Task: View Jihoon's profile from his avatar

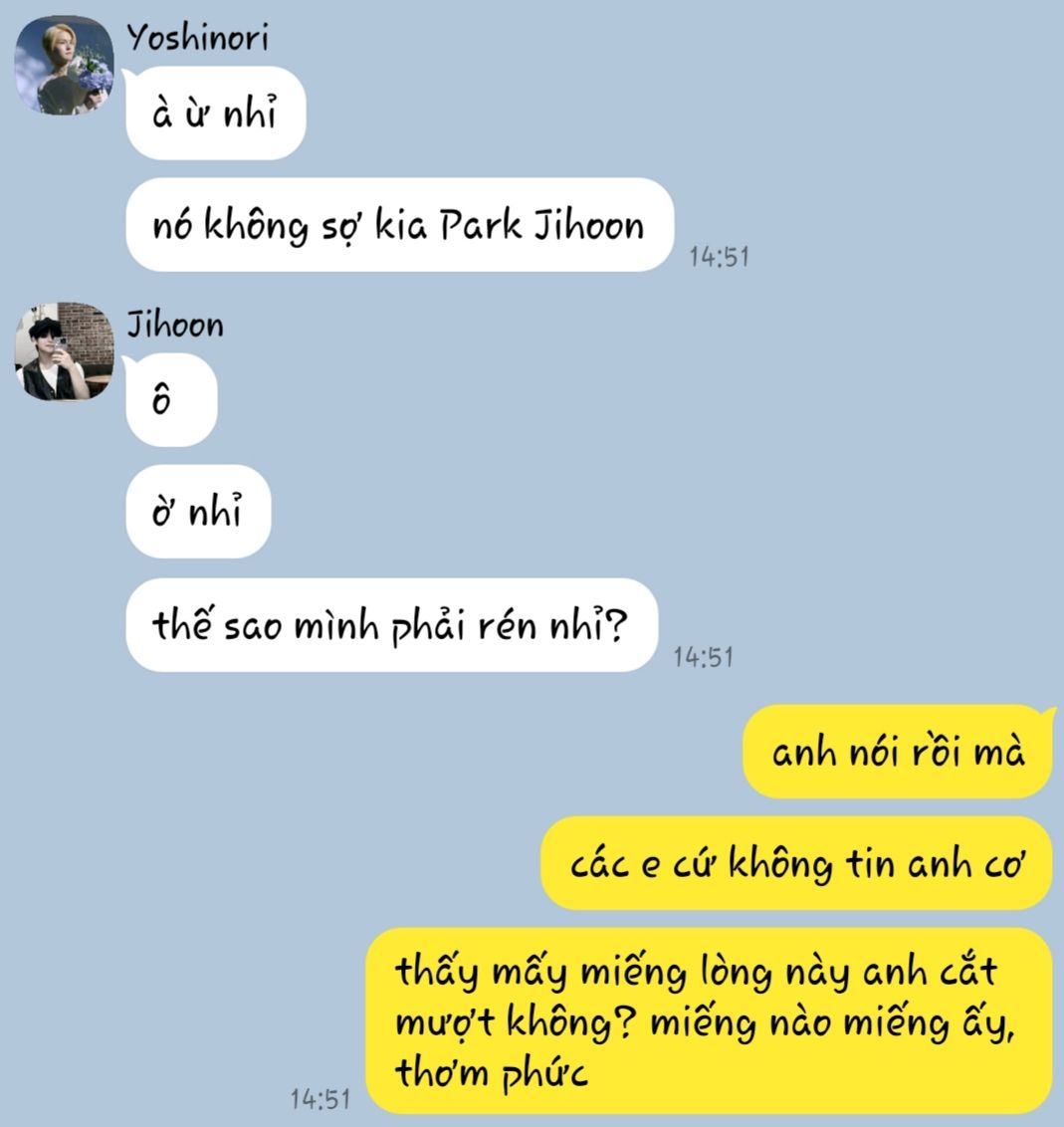Action: point(65,352)
